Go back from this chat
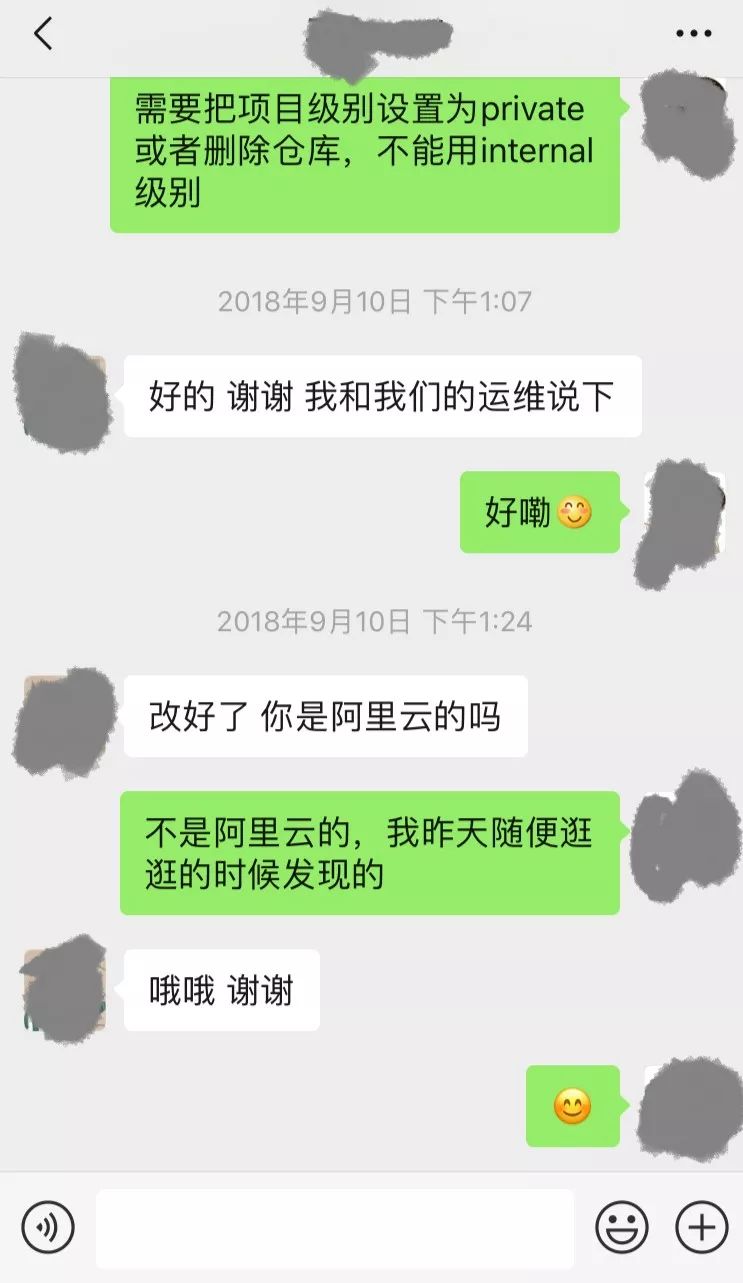The width and height of the screenshot is (743, 1283). click(x=42, y=34)
